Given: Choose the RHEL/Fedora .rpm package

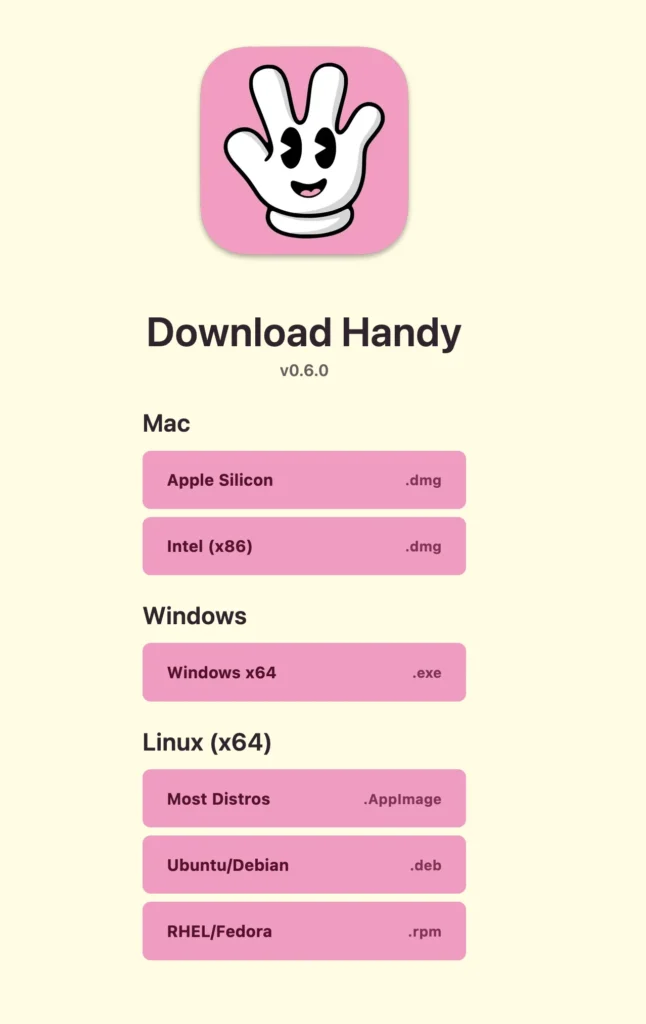Looking at the screenshot, I should [x=304, y=931].
